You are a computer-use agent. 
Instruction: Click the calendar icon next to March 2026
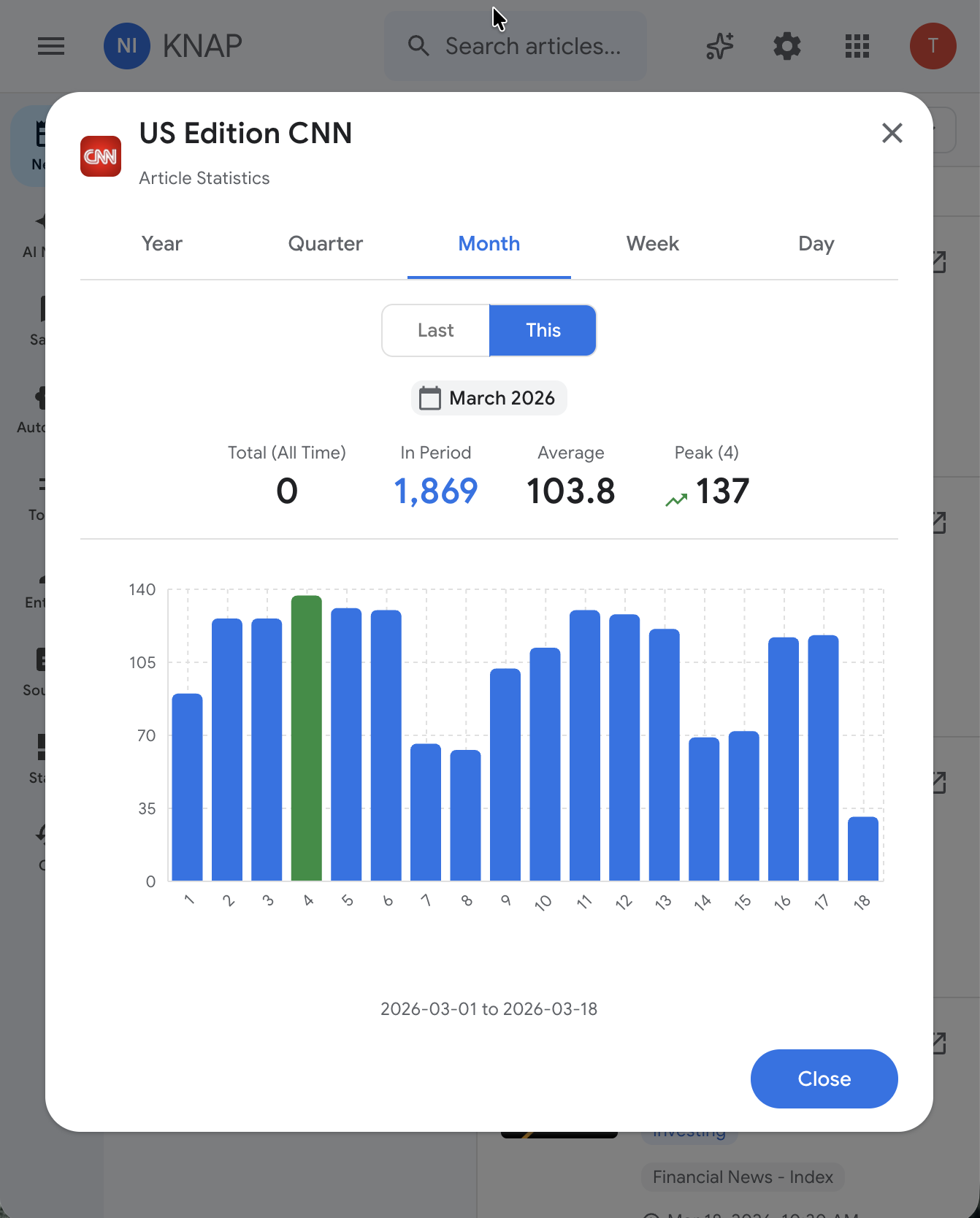point(431,398)
